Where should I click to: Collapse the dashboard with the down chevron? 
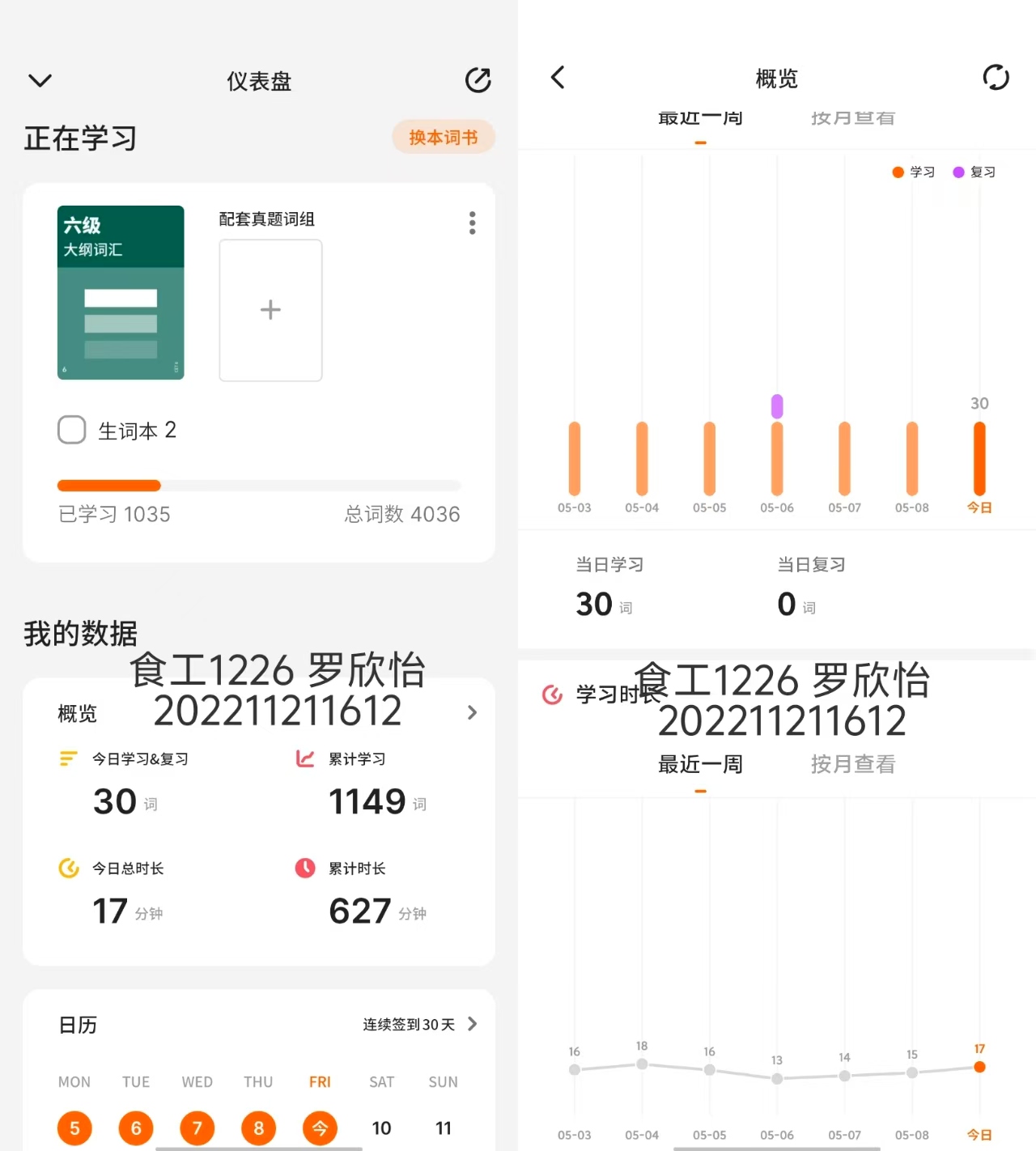click(x=40, y=80)
